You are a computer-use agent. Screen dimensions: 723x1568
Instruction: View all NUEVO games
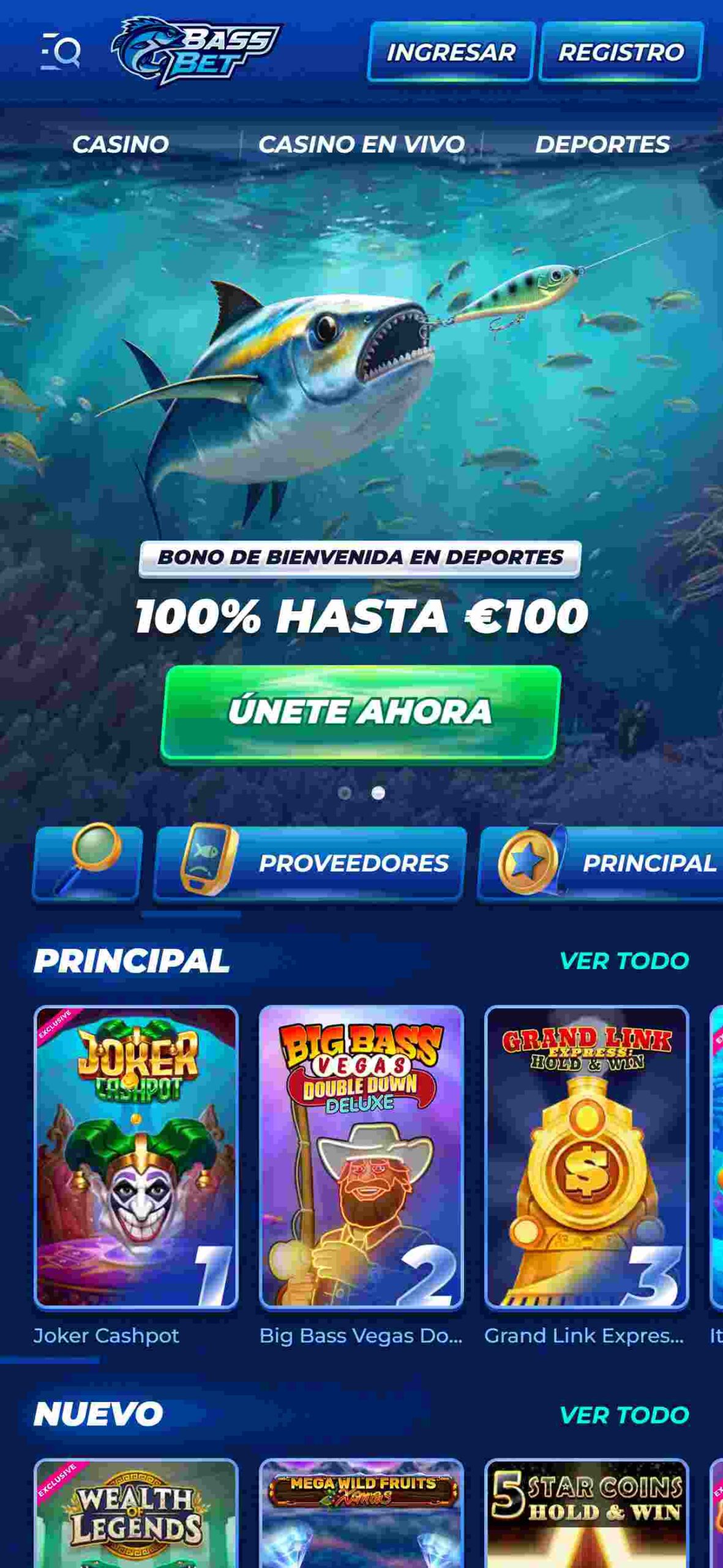[624, 1415]
